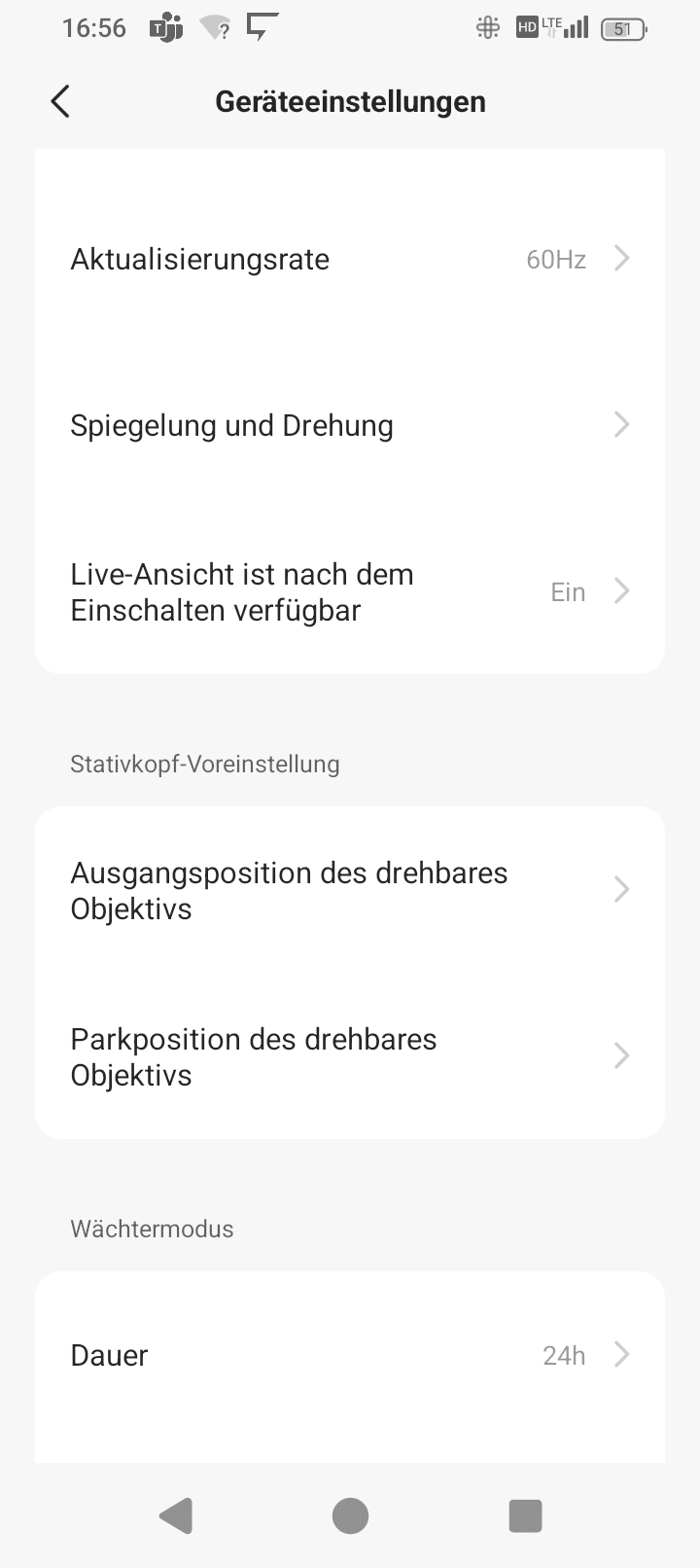Open recent apps from navigation bar

[525, 1515]
